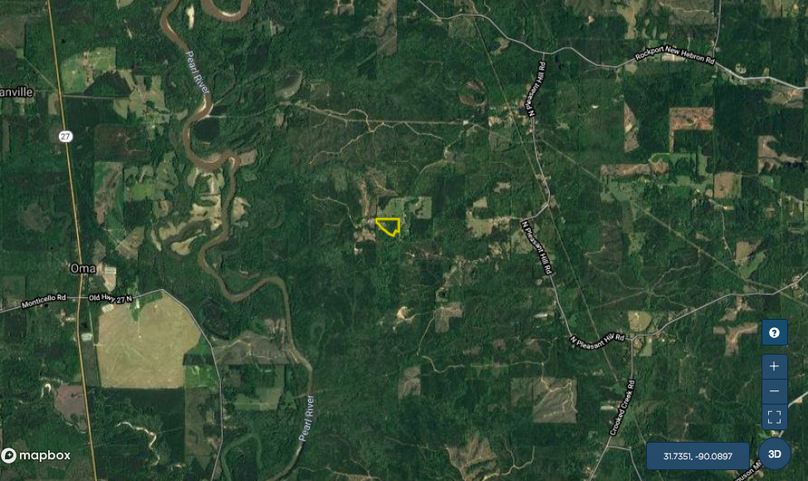Enter fullscreen map view
This screenshot has height=481, width=808.
point(774,416)
